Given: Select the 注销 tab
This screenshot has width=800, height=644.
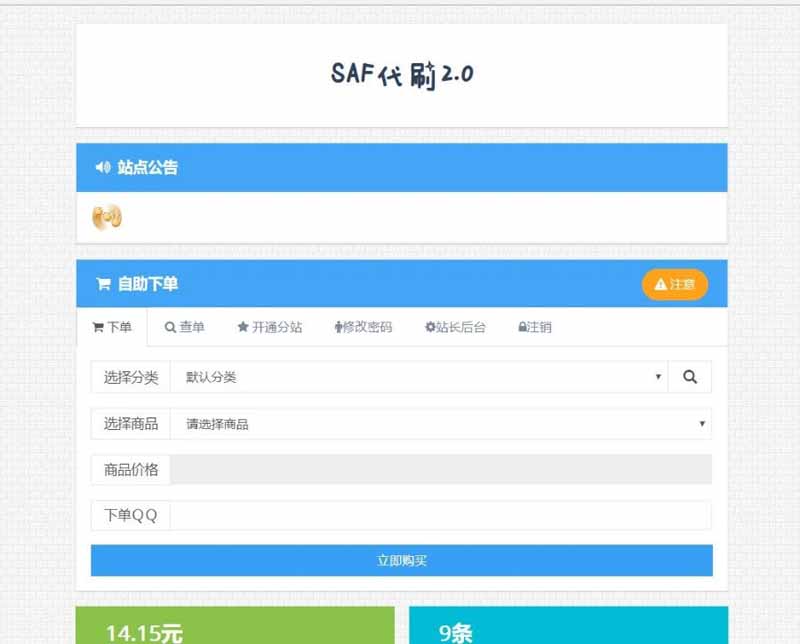Looking at the screenshot, I should pos(535,327).
